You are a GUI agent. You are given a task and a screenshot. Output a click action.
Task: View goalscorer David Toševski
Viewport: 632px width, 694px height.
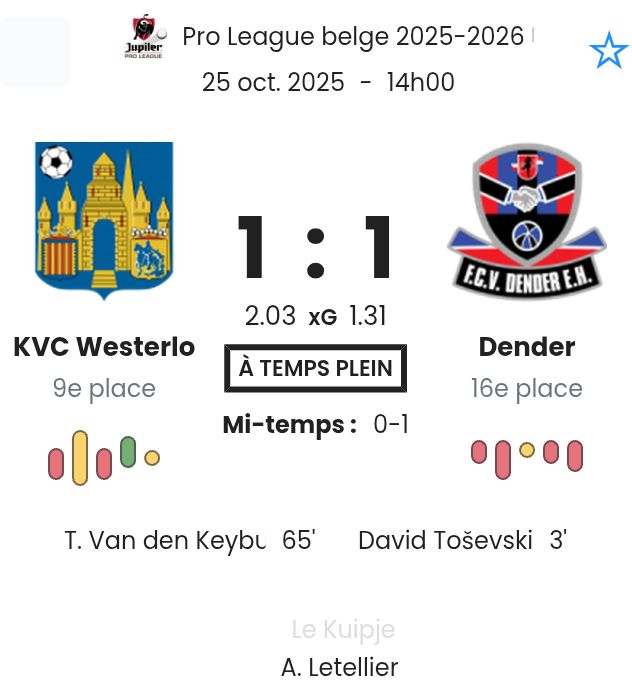(x=445, y=540)
